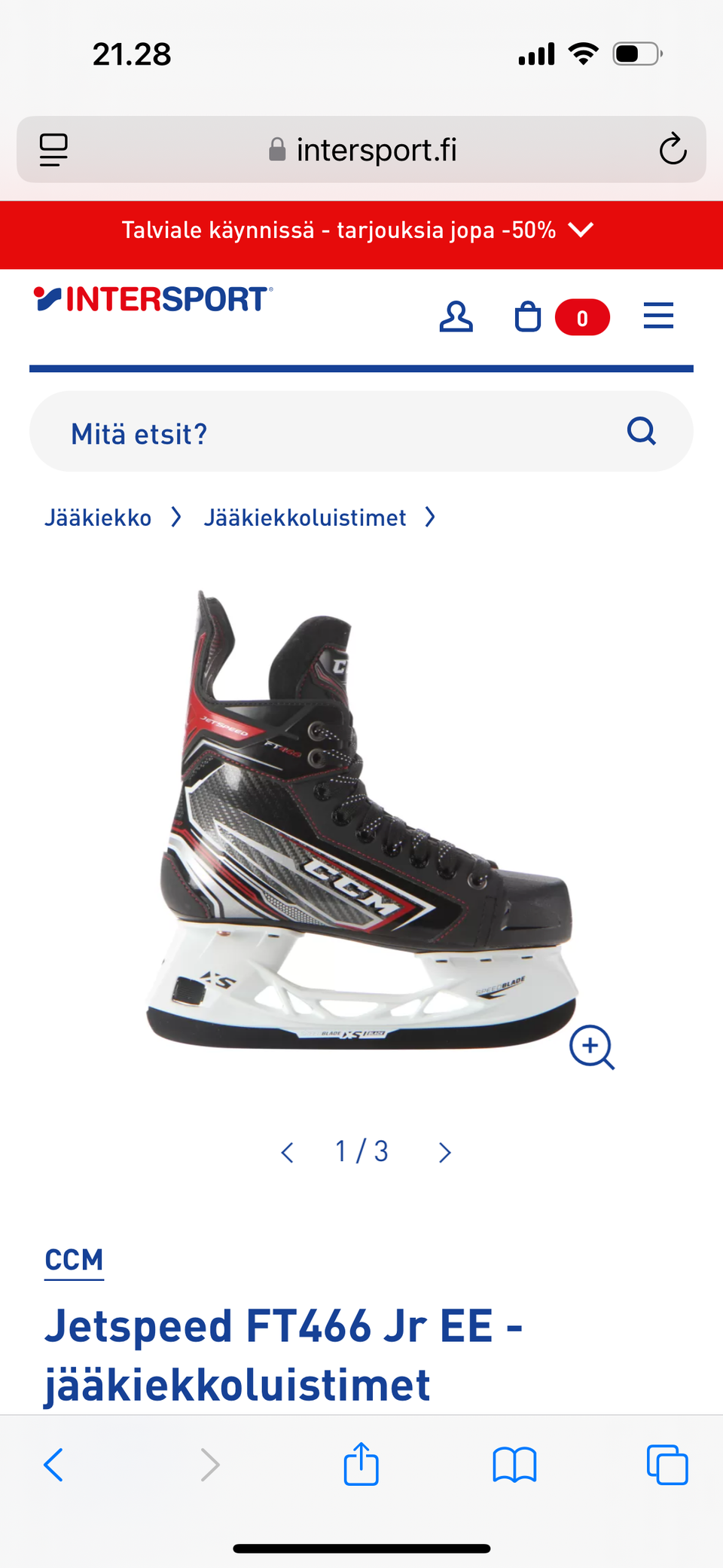Open Safari bookmarks
The image size is (723, 1568).
tap(514, 1465)
